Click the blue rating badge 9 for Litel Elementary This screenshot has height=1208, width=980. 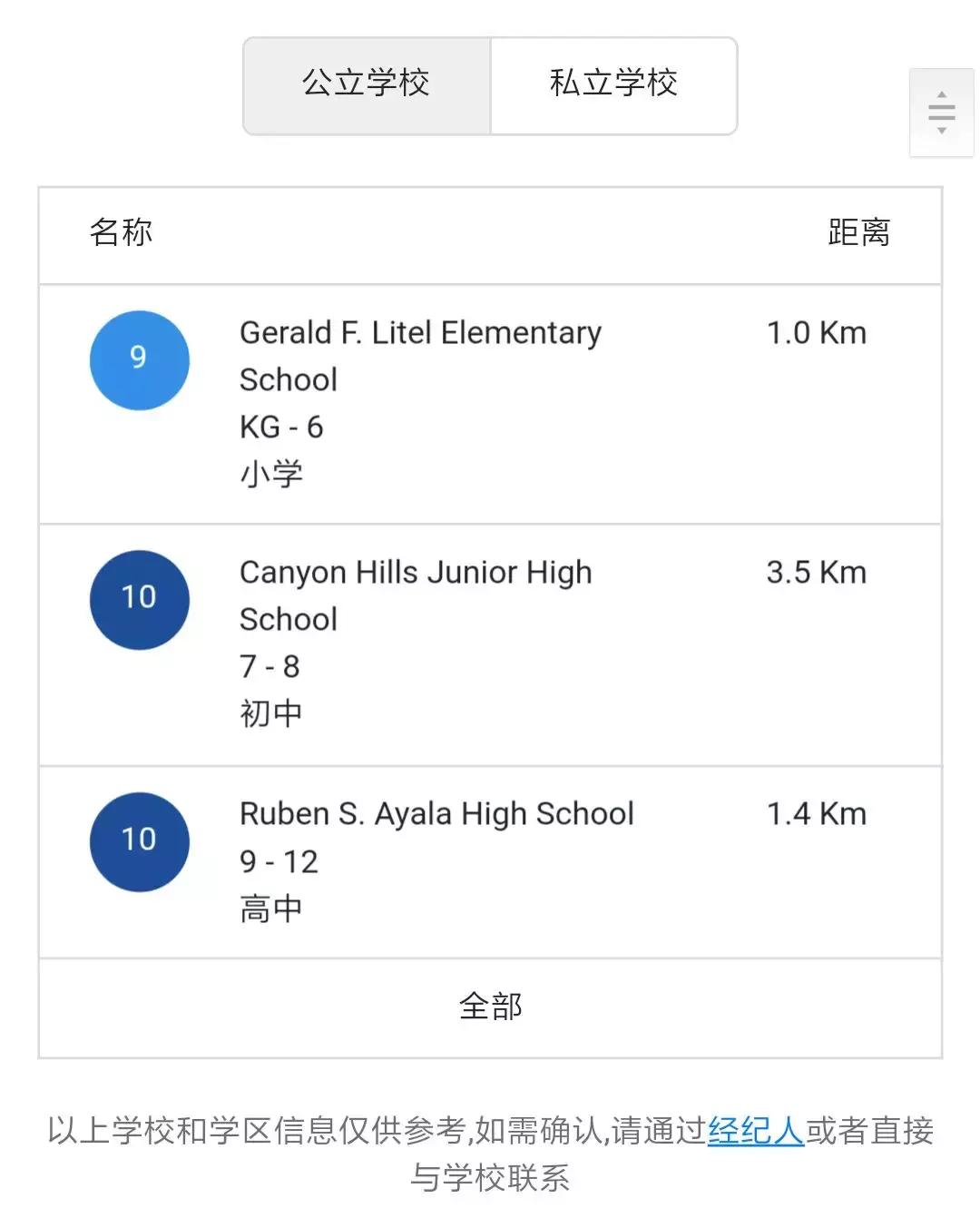pyautogui.click(x=139, y=359)
